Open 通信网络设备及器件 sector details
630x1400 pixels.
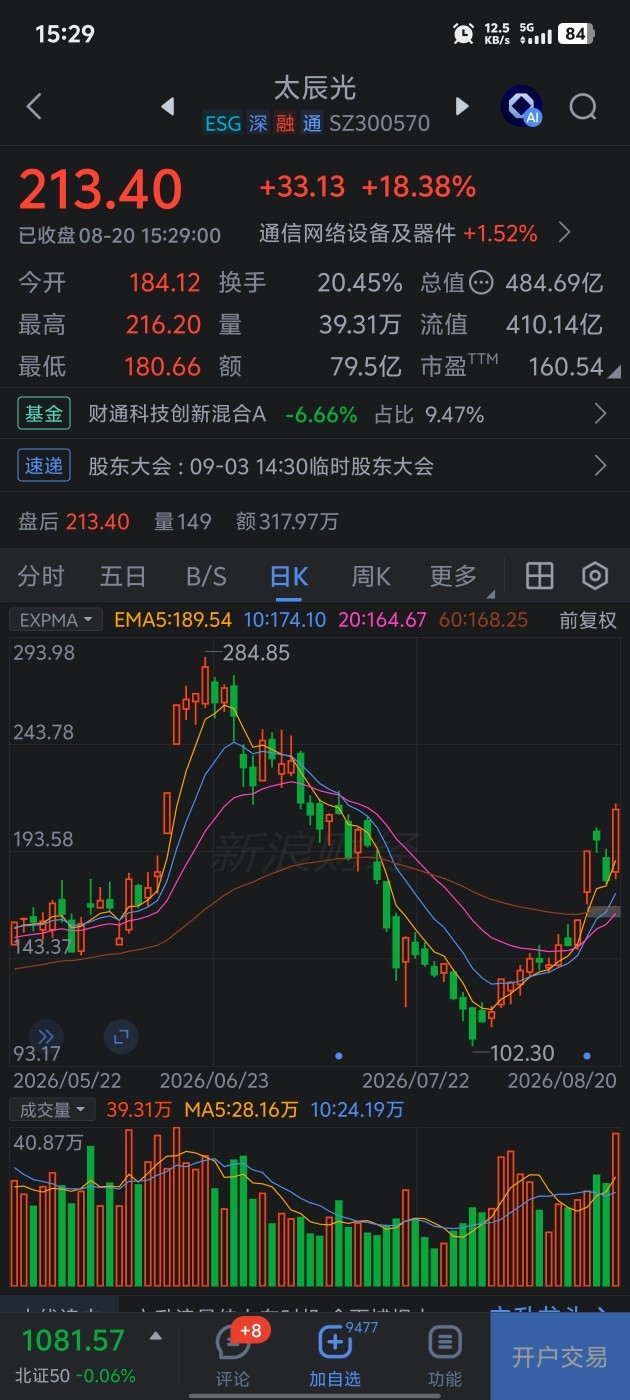click(415, 233)
